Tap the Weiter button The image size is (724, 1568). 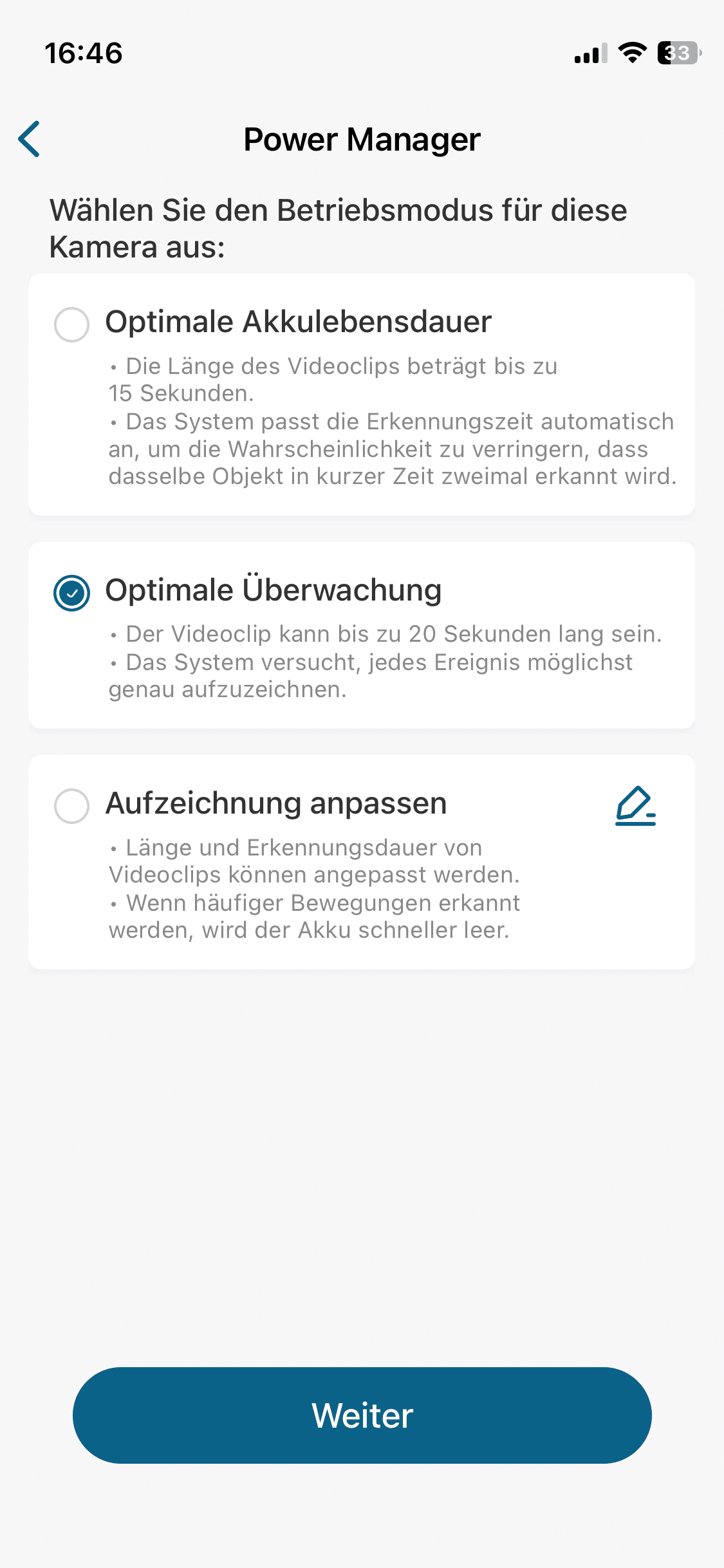(362, 1415)
